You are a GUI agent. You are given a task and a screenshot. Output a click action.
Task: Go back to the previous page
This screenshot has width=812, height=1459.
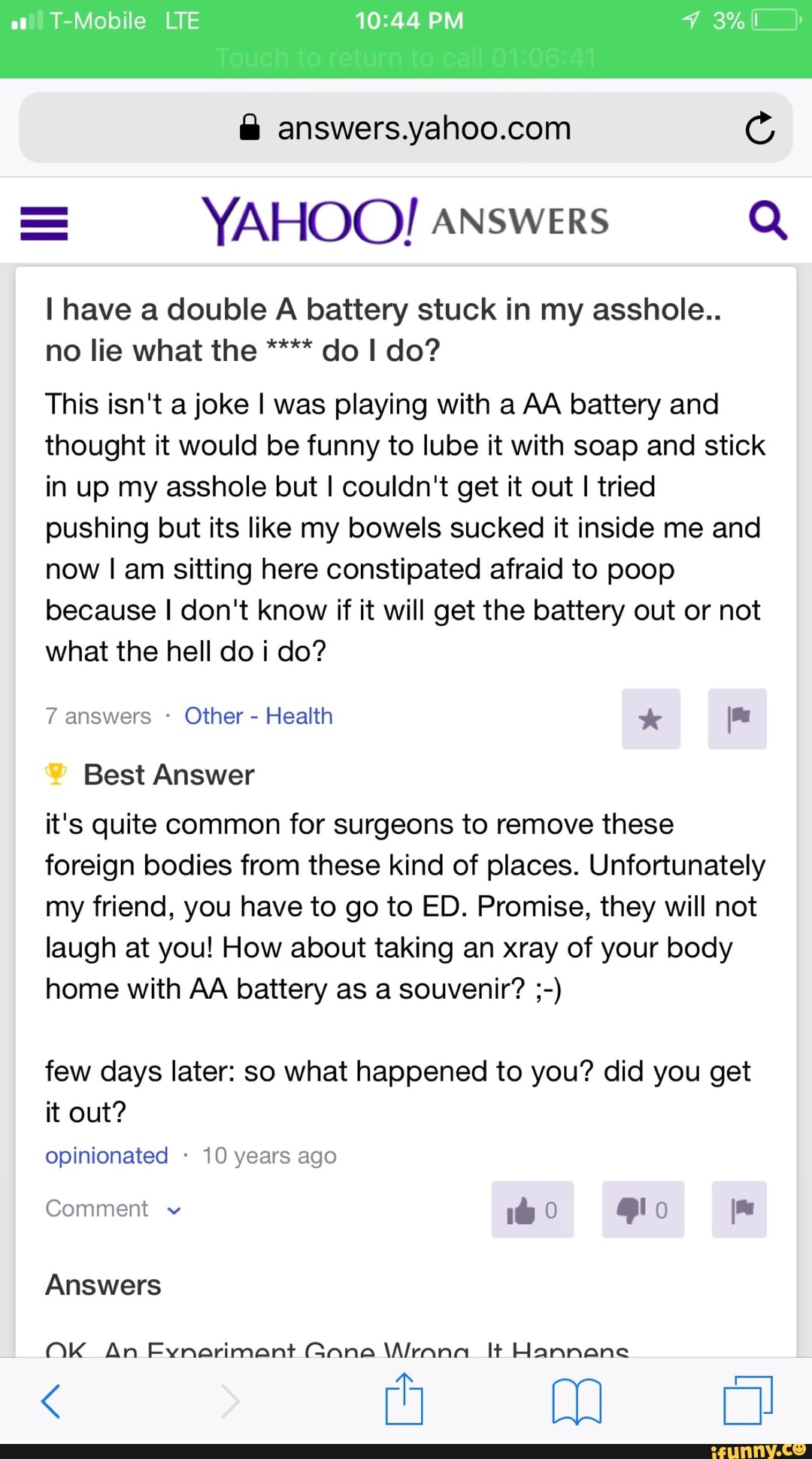(x=51, y=1401)
